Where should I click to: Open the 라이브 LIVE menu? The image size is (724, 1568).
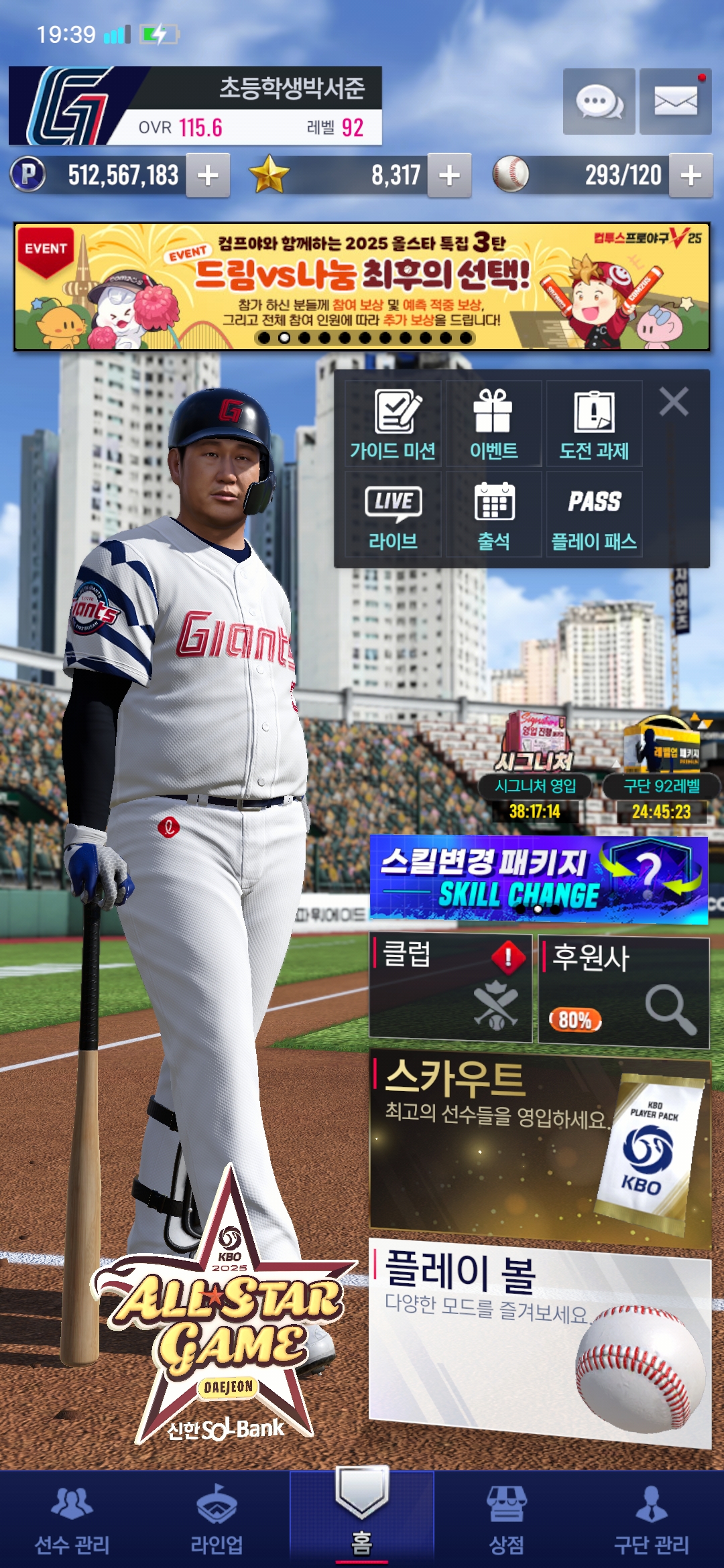pos(393,515)
